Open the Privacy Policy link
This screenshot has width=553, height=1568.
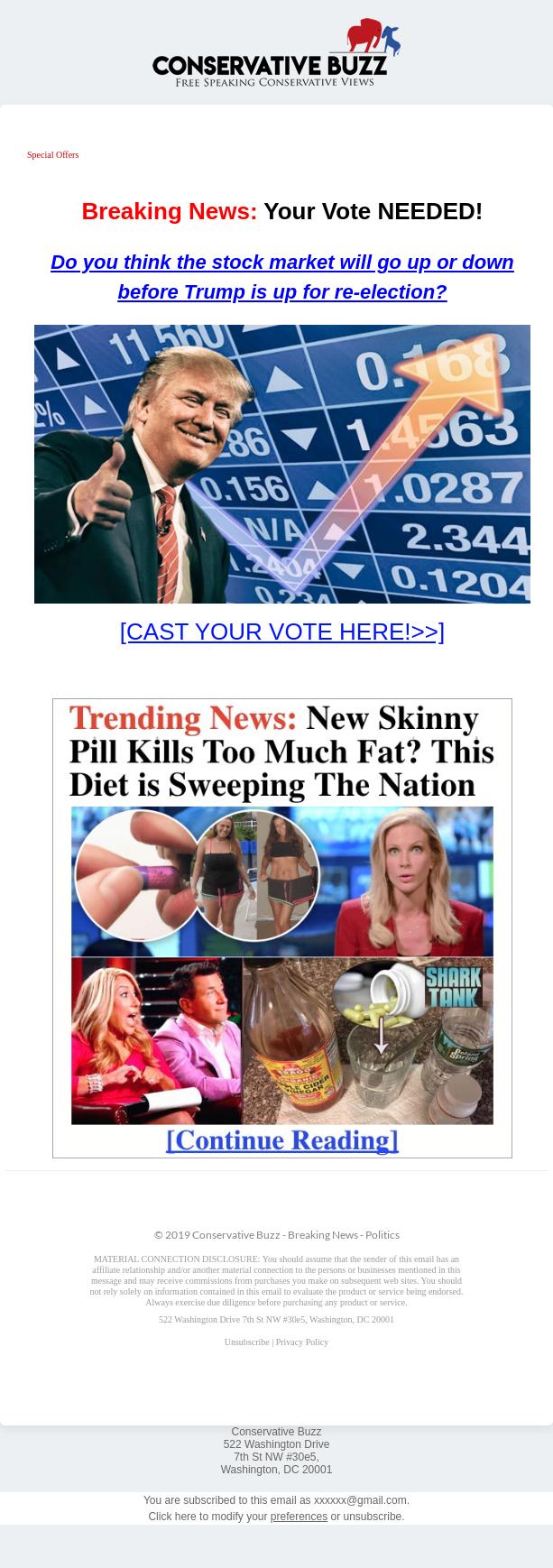(302, 1342)
